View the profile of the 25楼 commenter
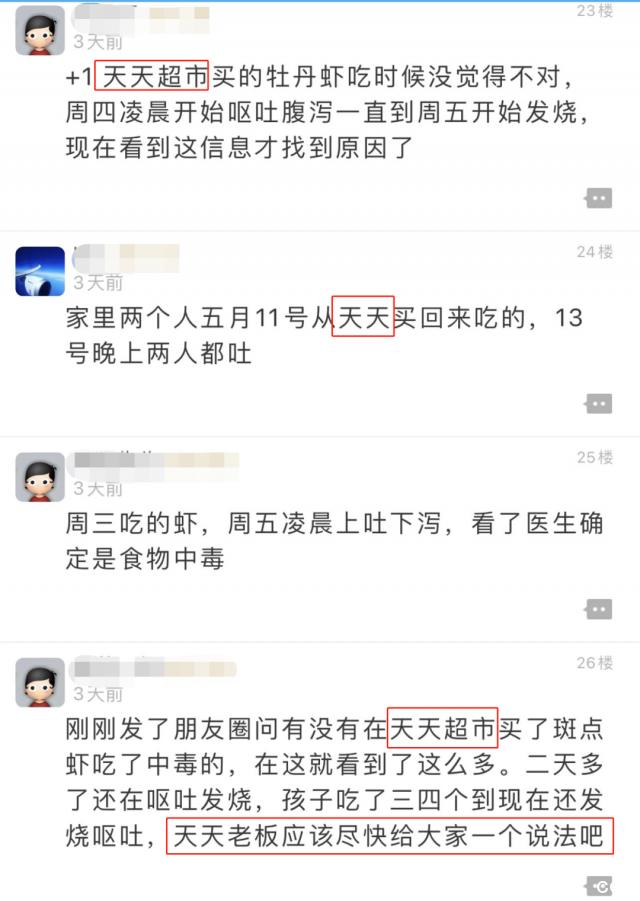The width and height of the screenshot is (640, 901). [40, 477]
